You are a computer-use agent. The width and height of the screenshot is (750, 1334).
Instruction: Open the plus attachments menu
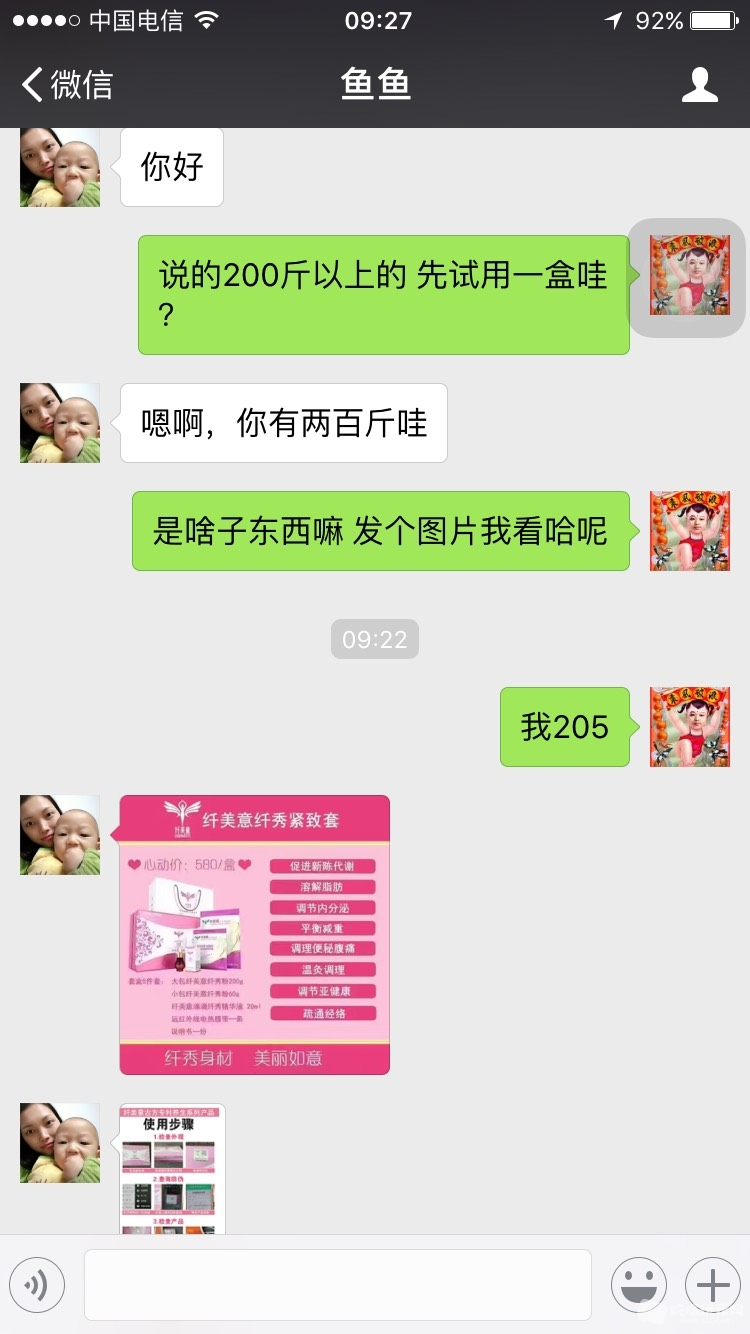point(712,1283)
